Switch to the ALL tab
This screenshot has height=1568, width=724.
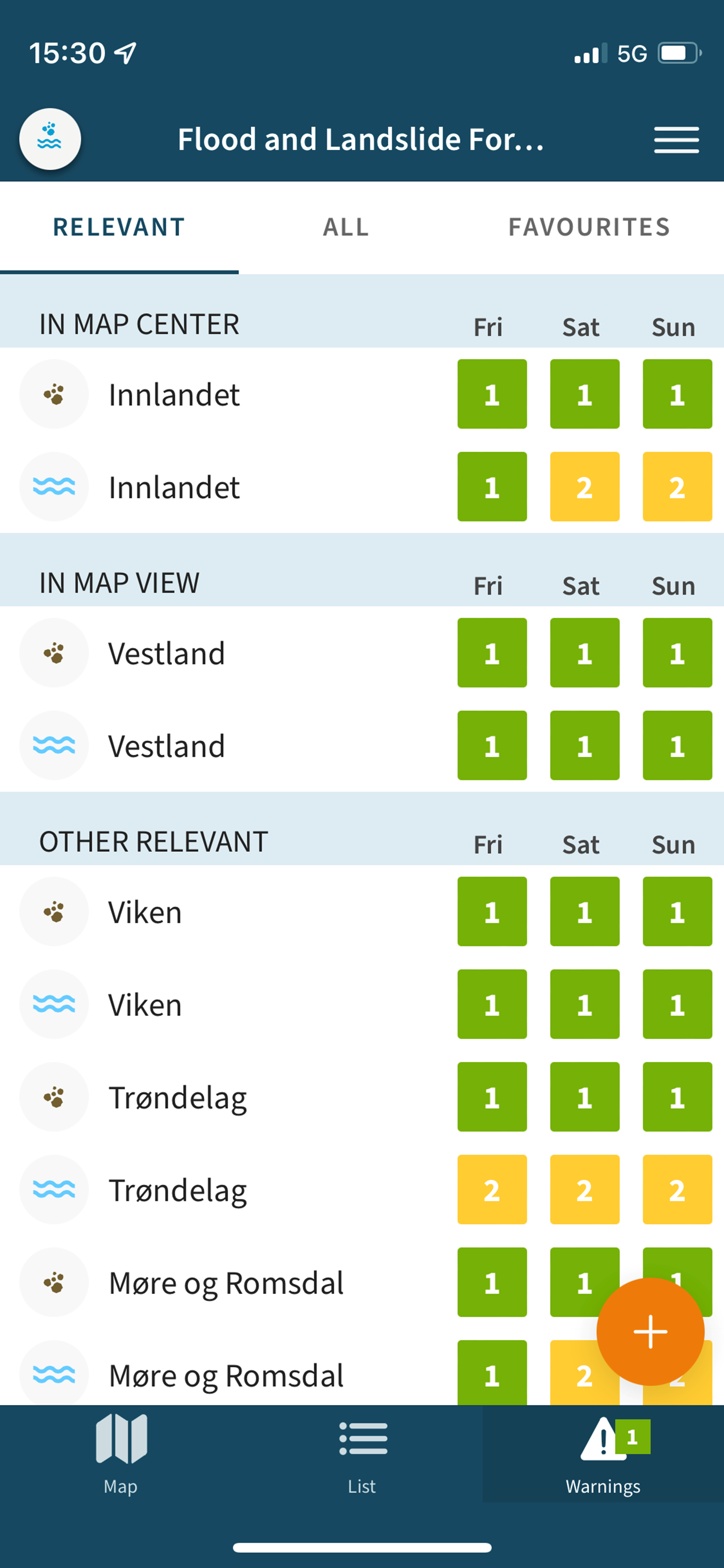pyautogui.click(x=345, y=227)
